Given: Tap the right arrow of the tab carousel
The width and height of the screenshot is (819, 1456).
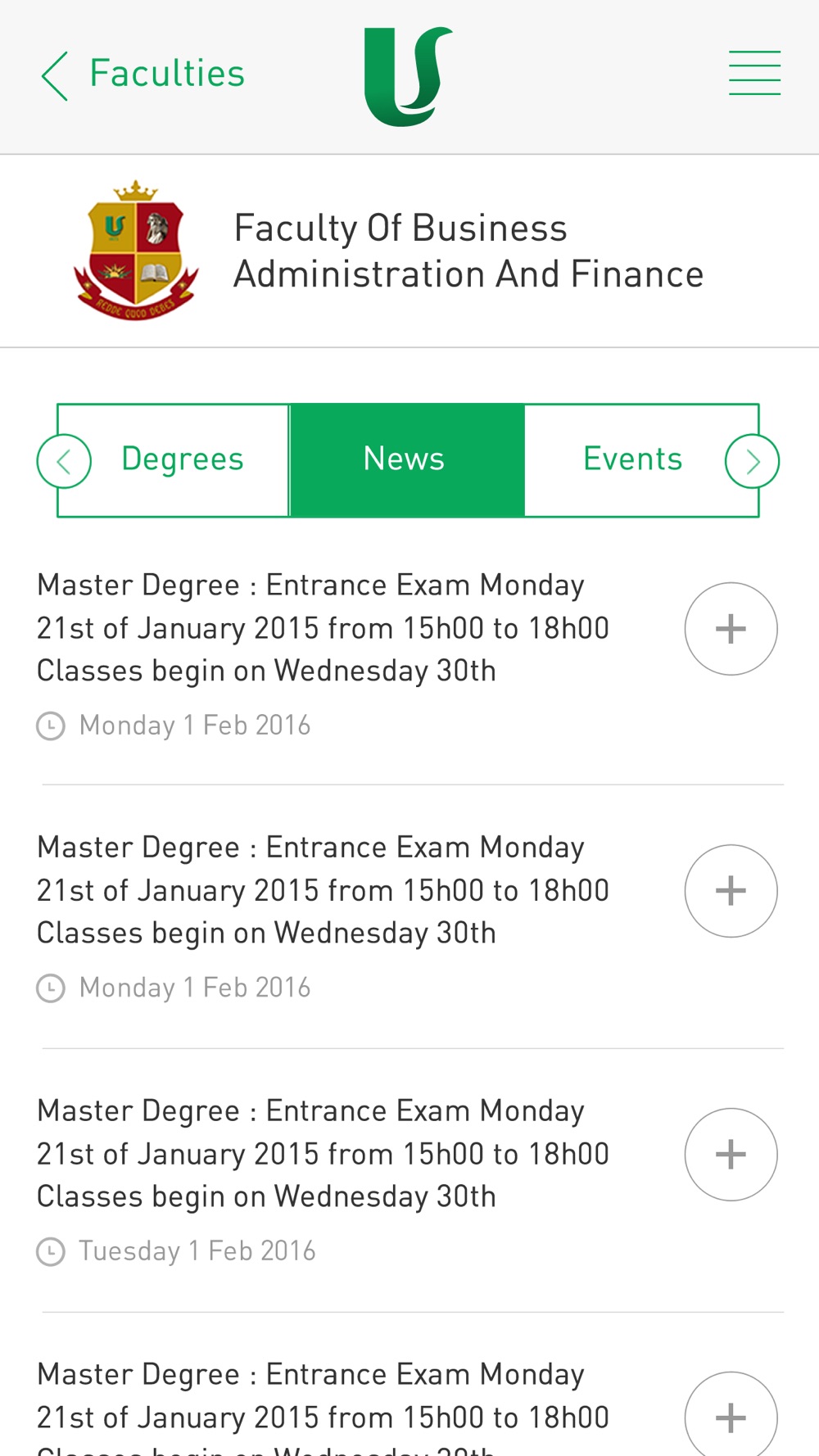Looking at the screenshot, I should [x=752, y=461].
